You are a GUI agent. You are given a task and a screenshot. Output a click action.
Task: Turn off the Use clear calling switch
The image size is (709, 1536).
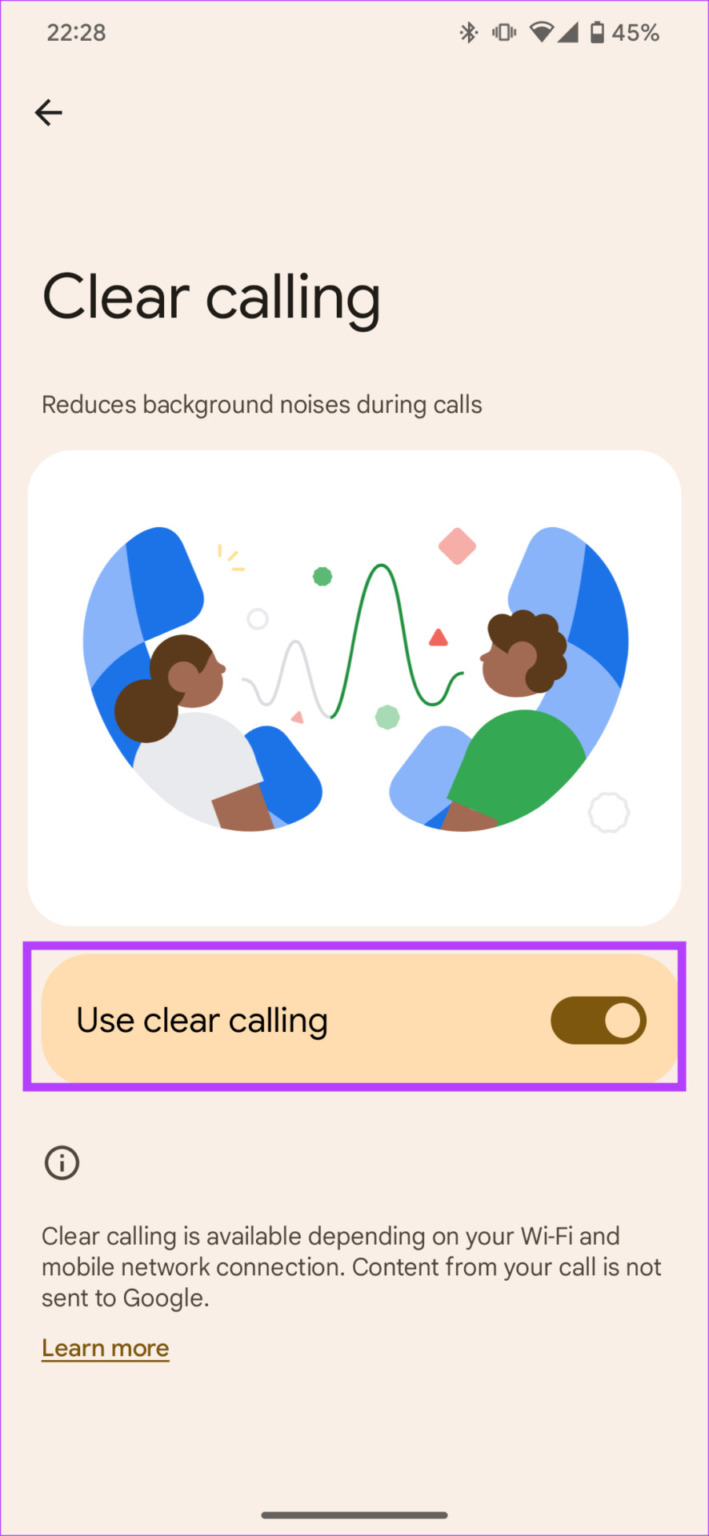click(598, 1020)
